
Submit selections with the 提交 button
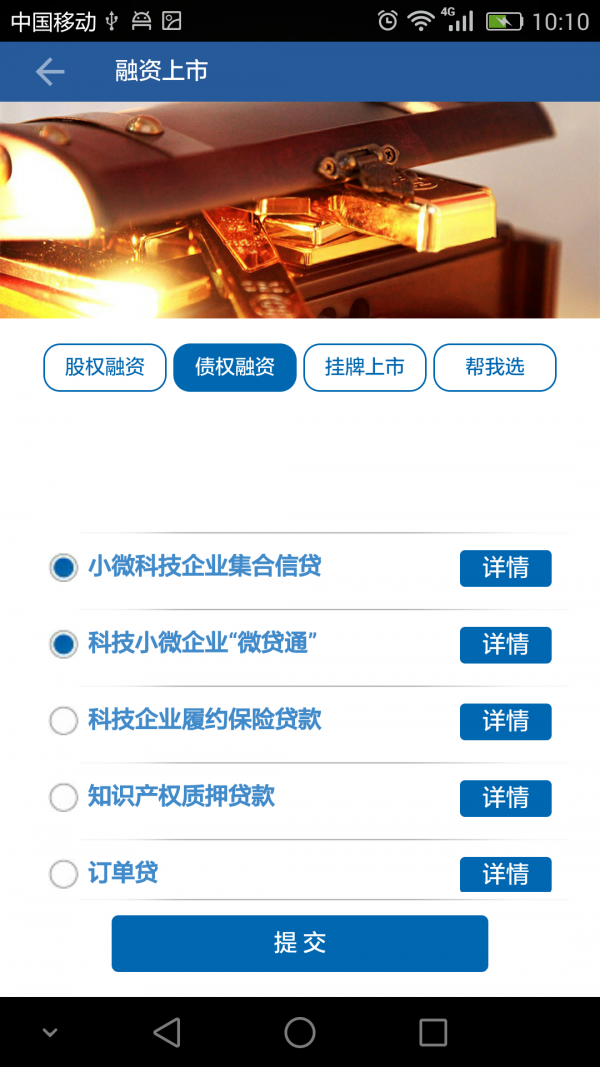[x=300, y=943]
